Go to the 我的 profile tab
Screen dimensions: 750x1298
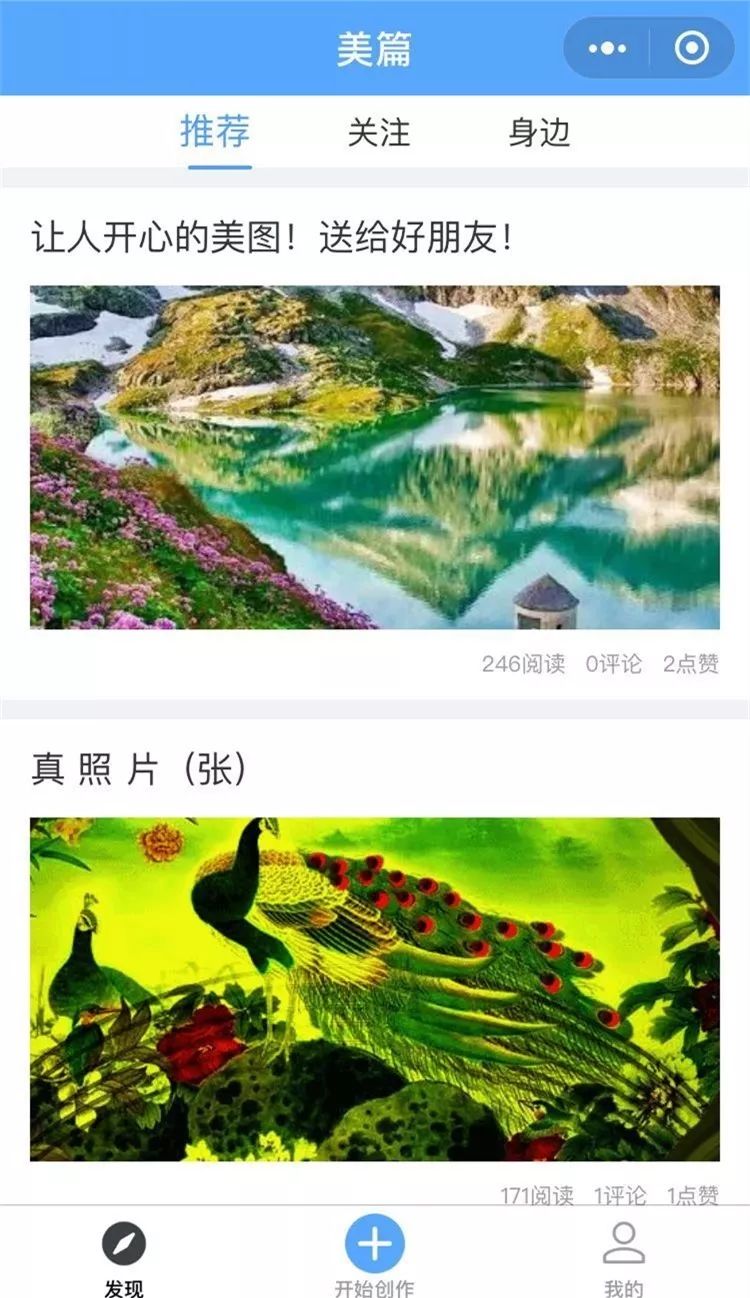pos(623,1255)
